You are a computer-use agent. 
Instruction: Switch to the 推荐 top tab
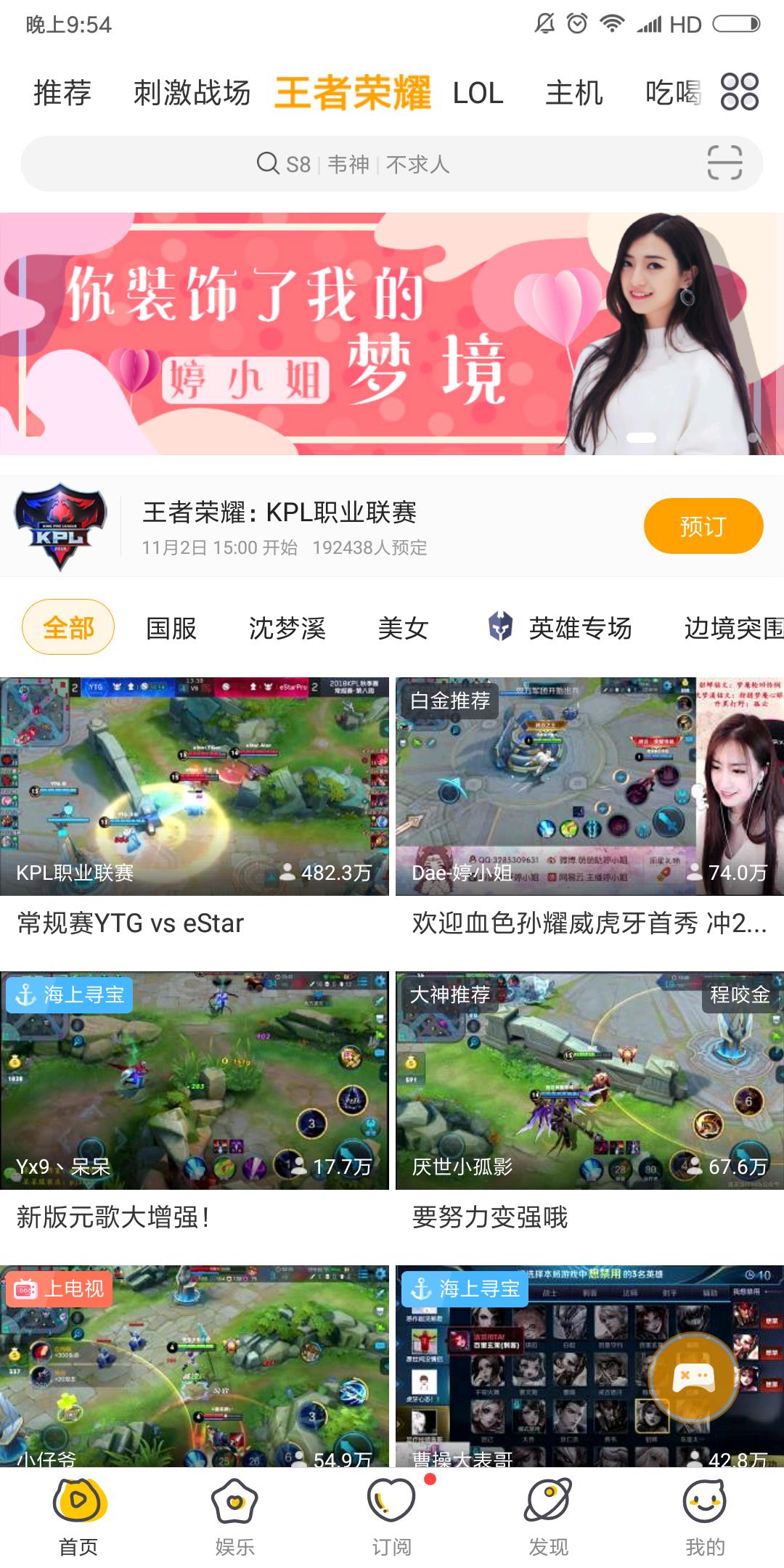click(62, 93)
